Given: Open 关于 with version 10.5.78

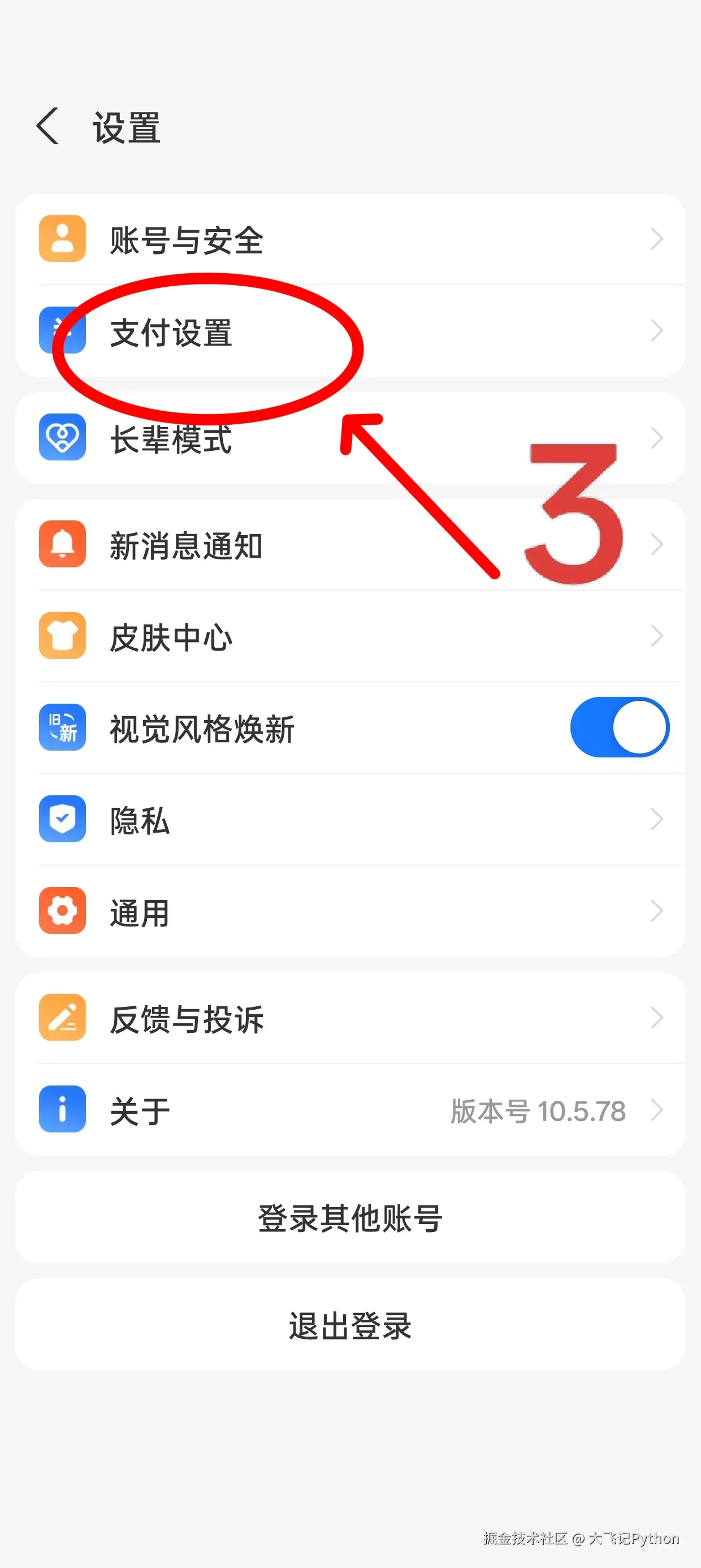Looking at the screenshot, I should 350,1110.
